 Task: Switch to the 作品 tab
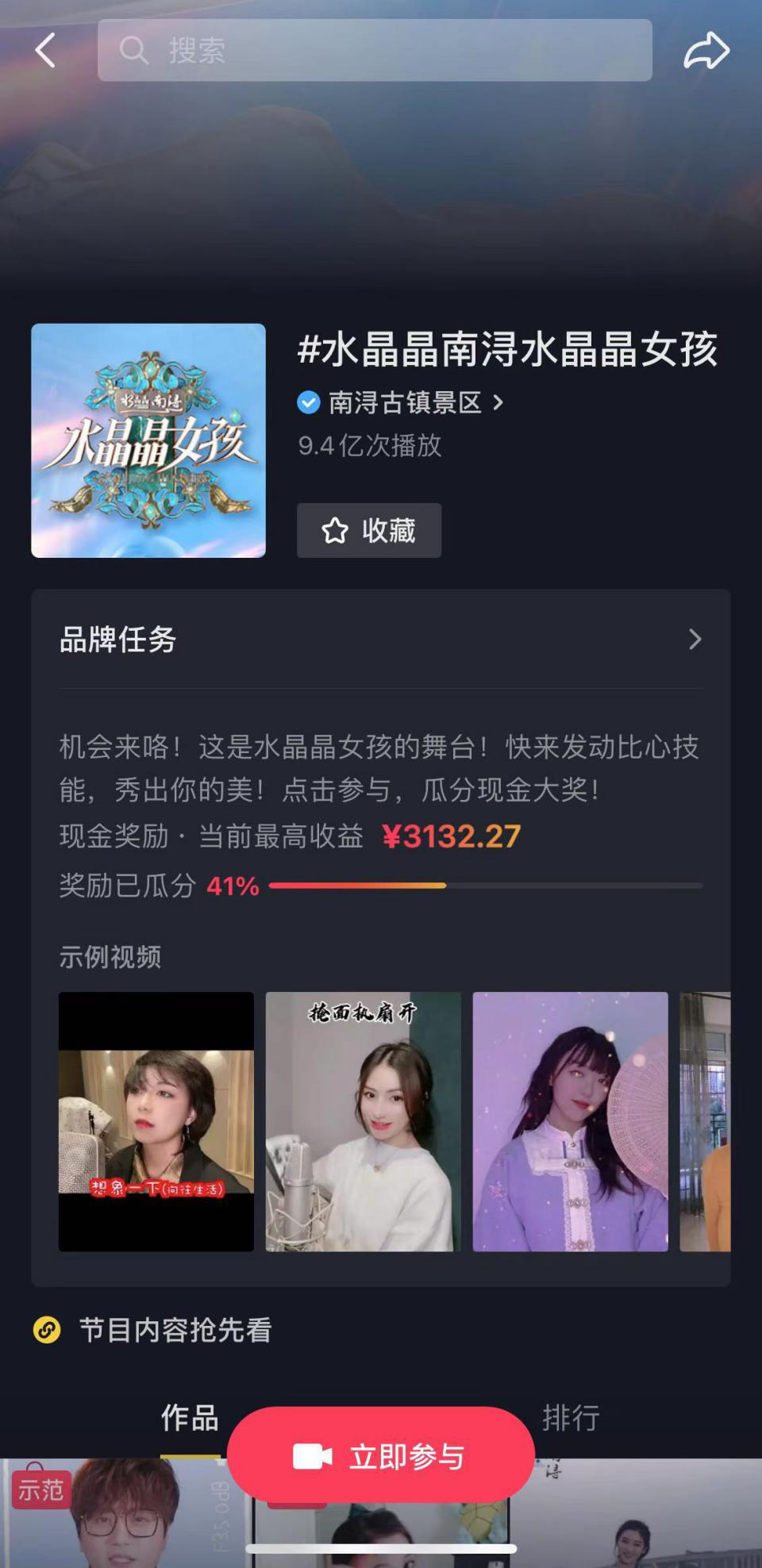pos(190,1417)
